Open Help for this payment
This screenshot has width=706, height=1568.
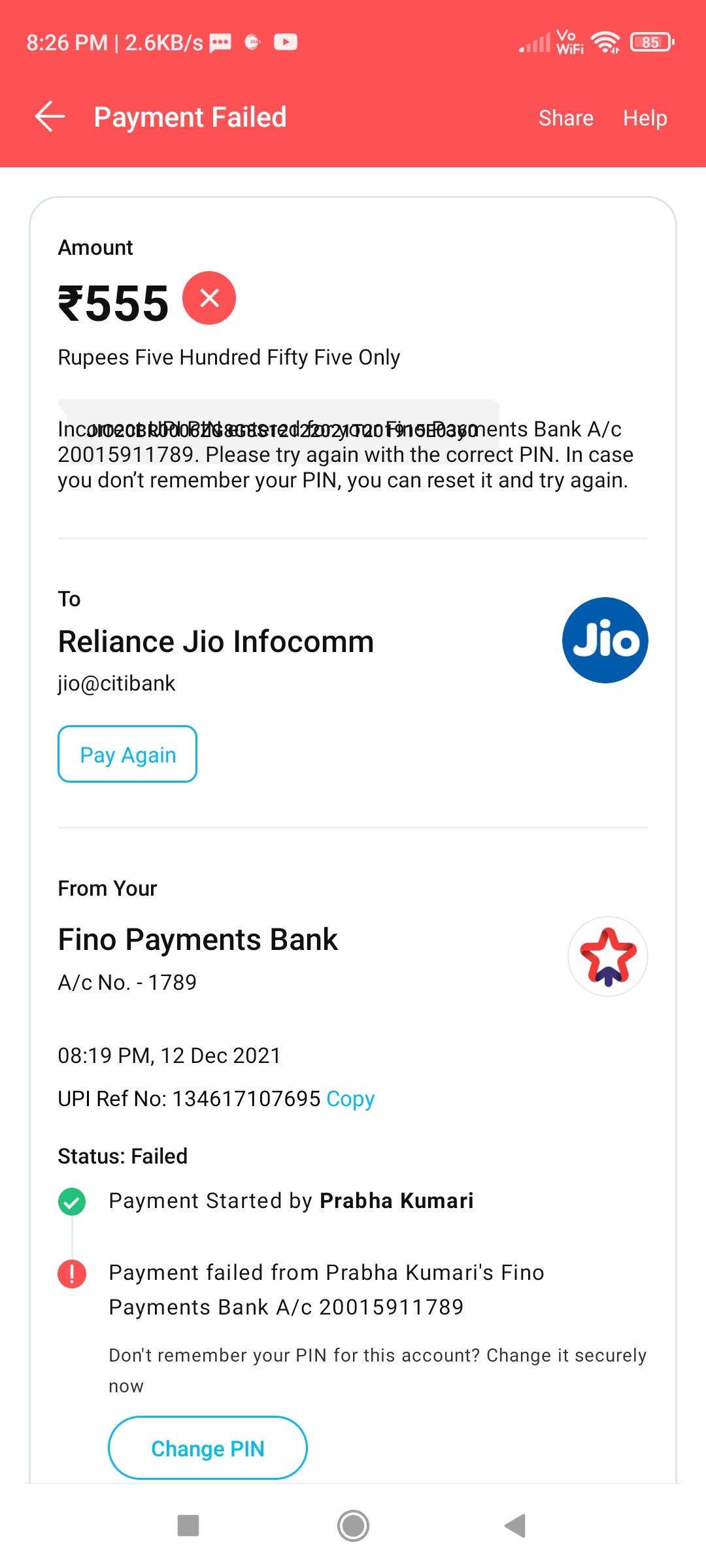(x=645, y=118)
